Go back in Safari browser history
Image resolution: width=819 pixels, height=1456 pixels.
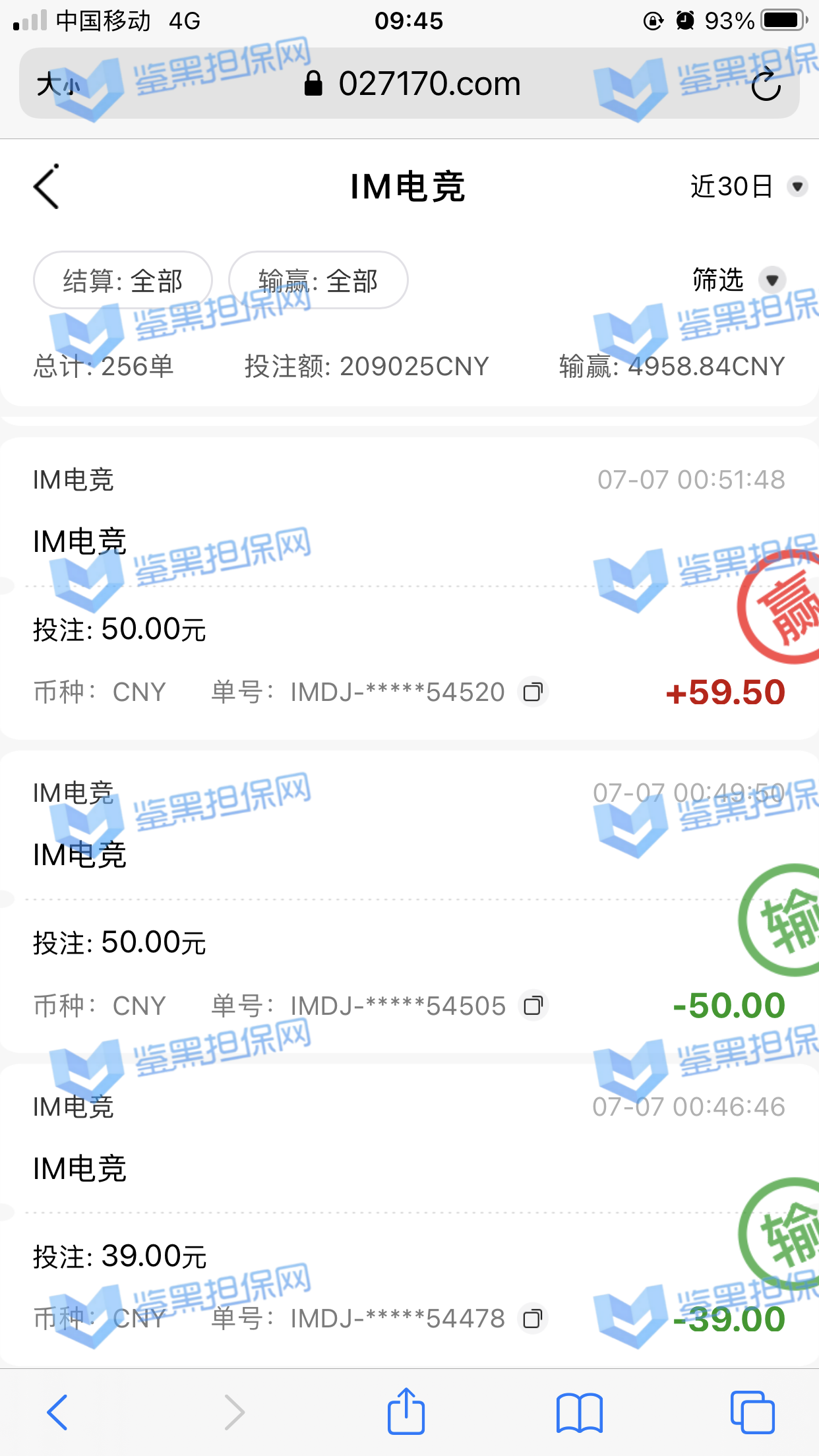[x=57, y=1412]
